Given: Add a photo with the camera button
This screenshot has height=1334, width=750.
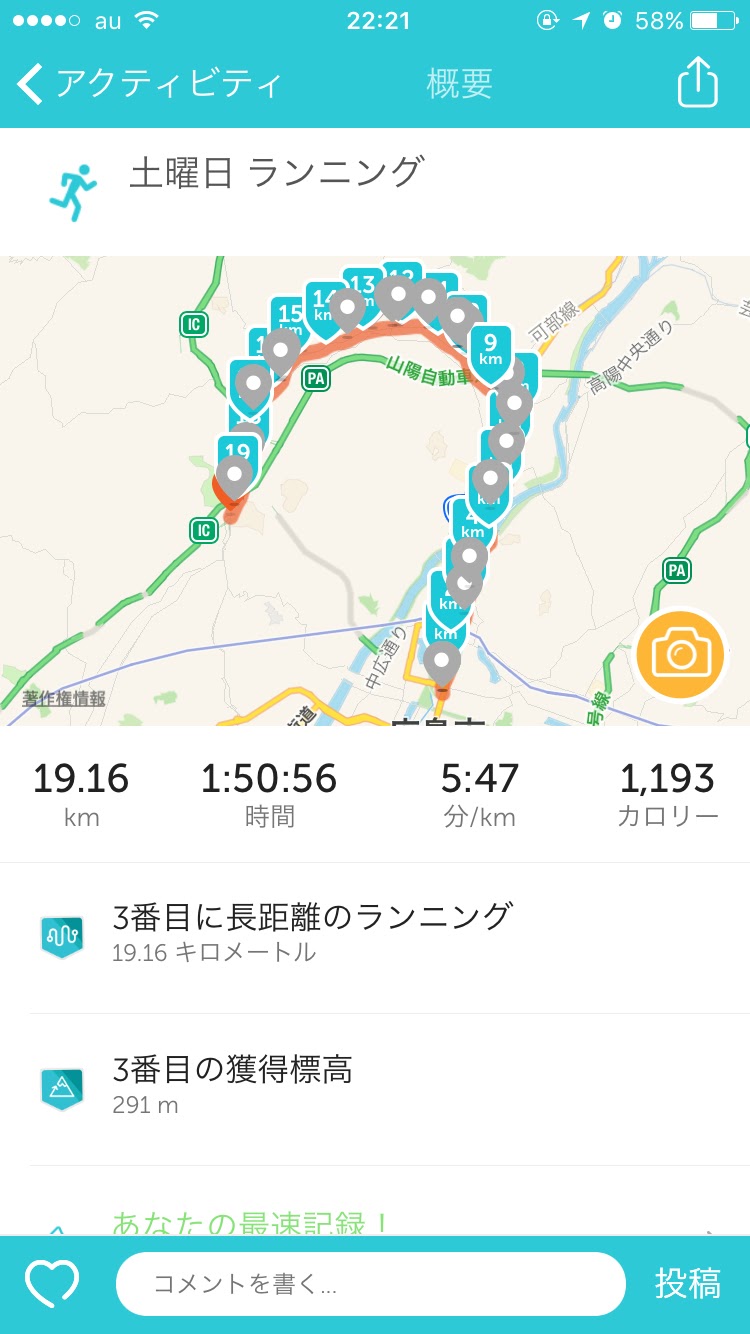Looking at the screenshot, I should pyautogui.click(x=681, y=655).
